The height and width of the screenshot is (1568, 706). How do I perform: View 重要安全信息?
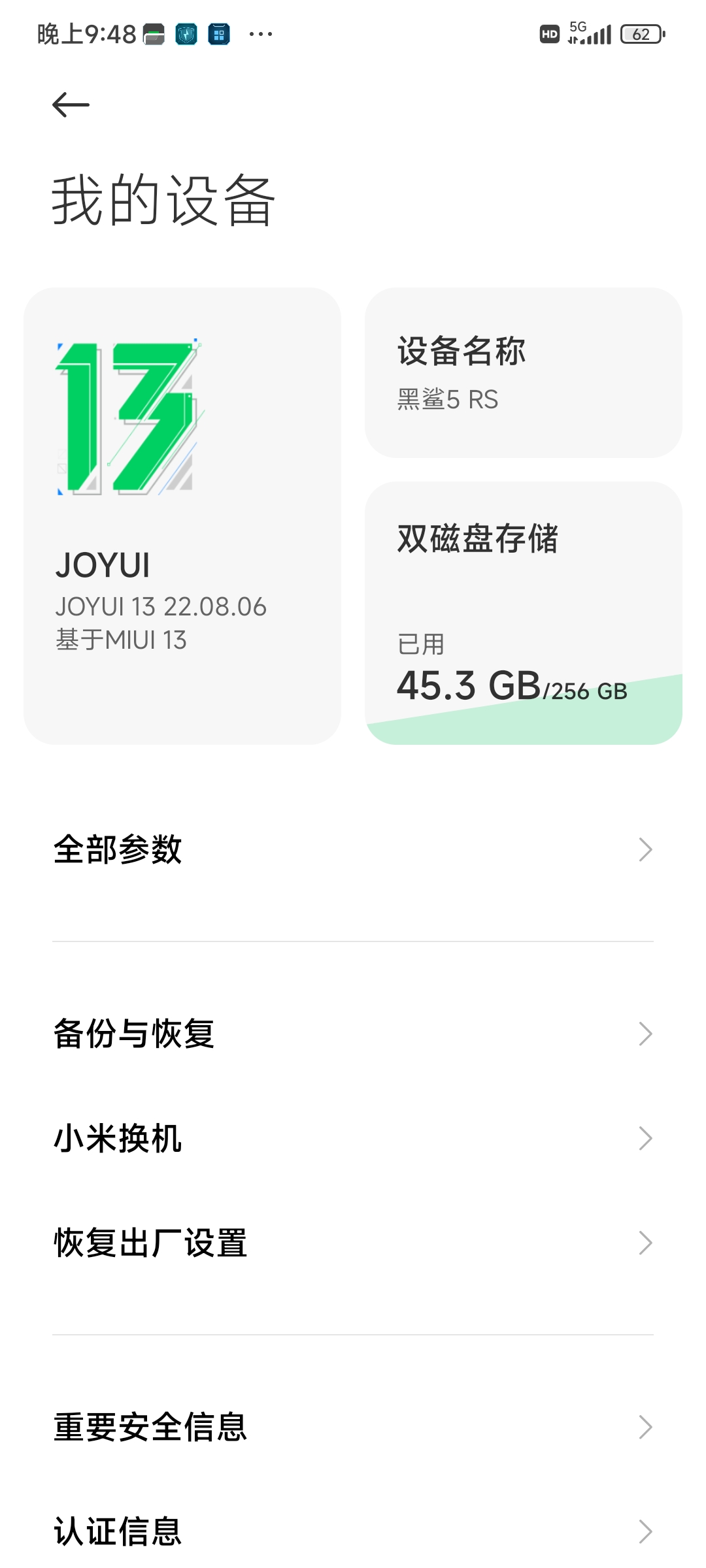(x=353, y=1427)
